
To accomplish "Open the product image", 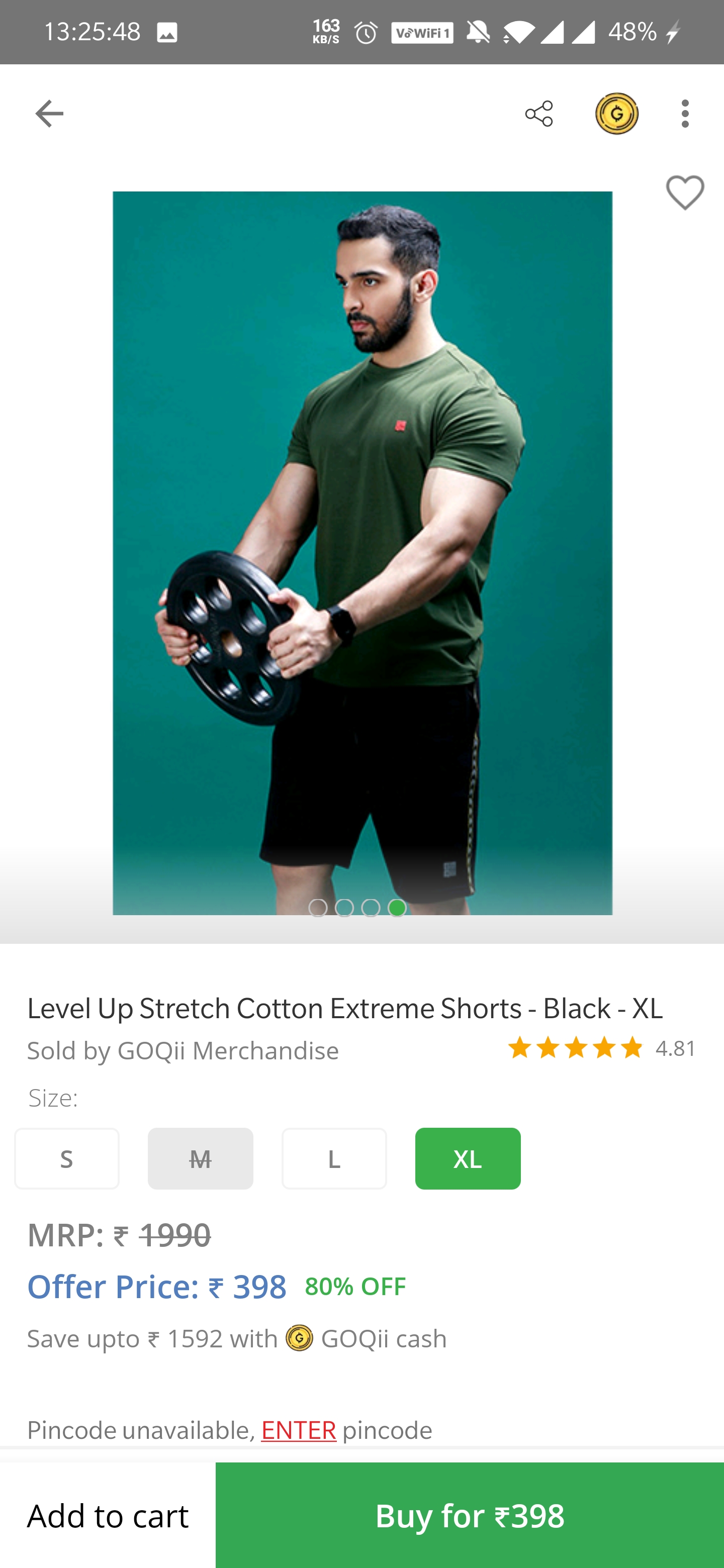I will 363,553.
